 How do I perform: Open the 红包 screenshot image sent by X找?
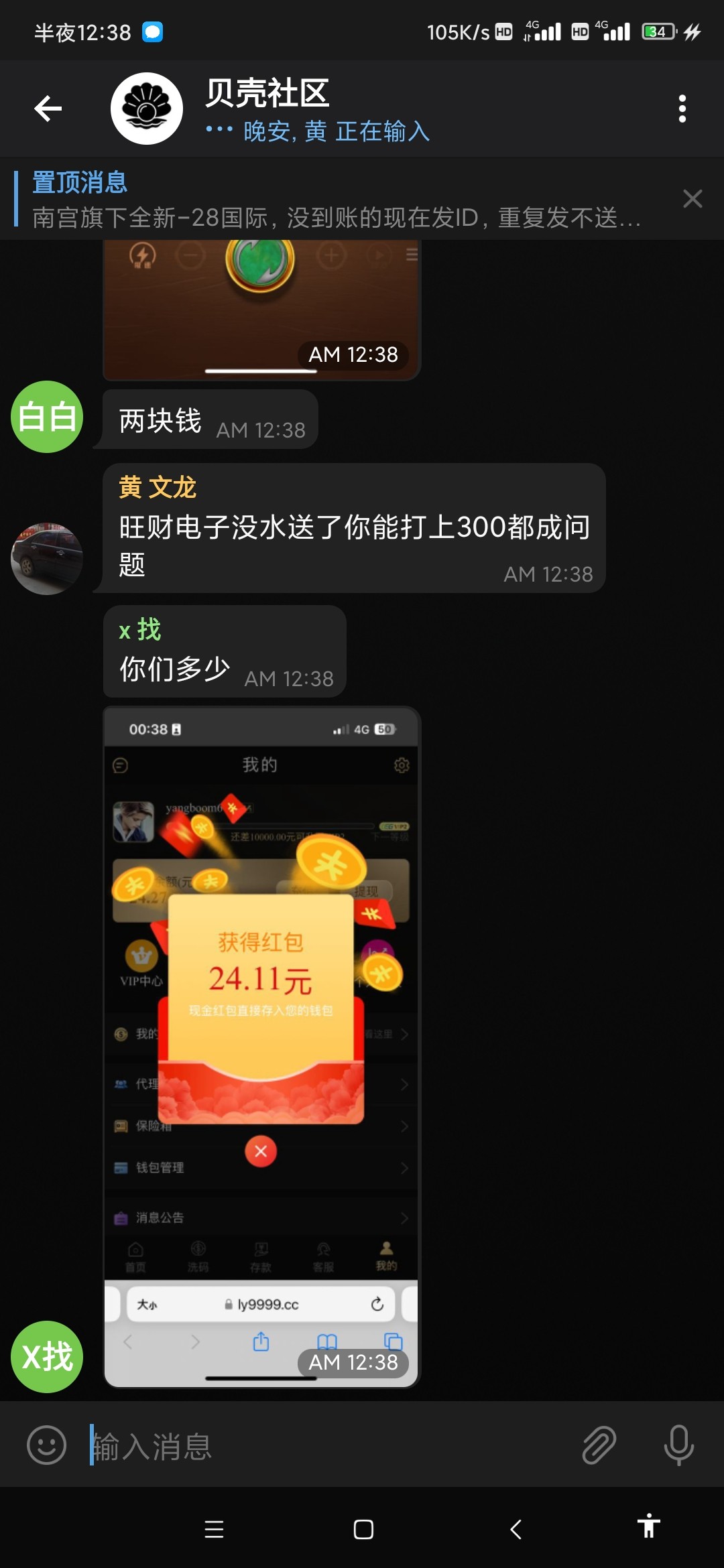[261, 1045]
